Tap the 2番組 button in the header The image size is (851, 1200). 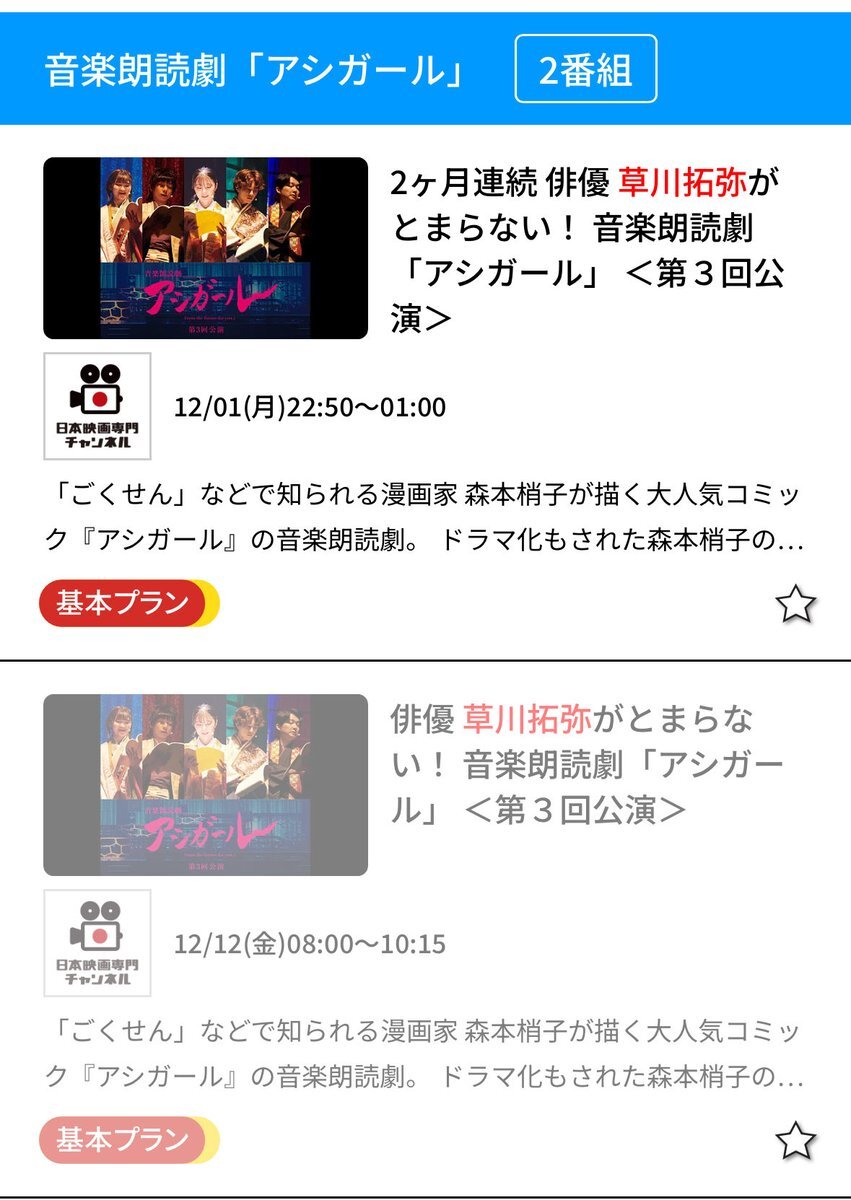585,69
